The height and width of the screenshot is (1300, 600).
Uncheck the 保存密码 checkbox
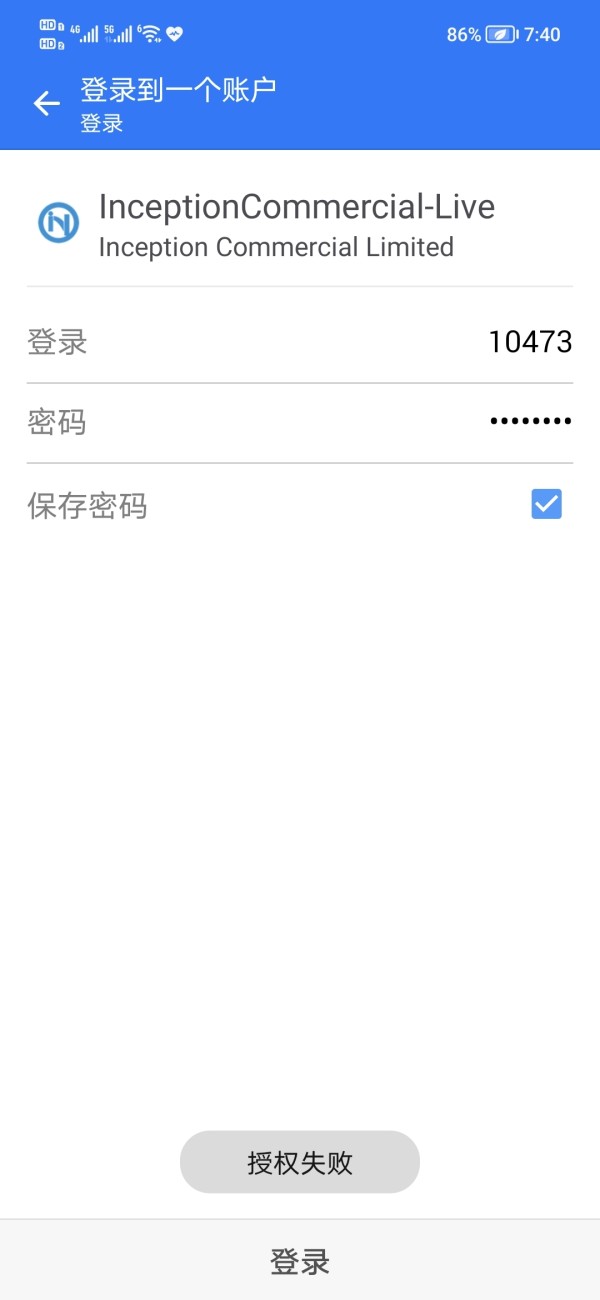pyautogui.click(x=546, y=504)
